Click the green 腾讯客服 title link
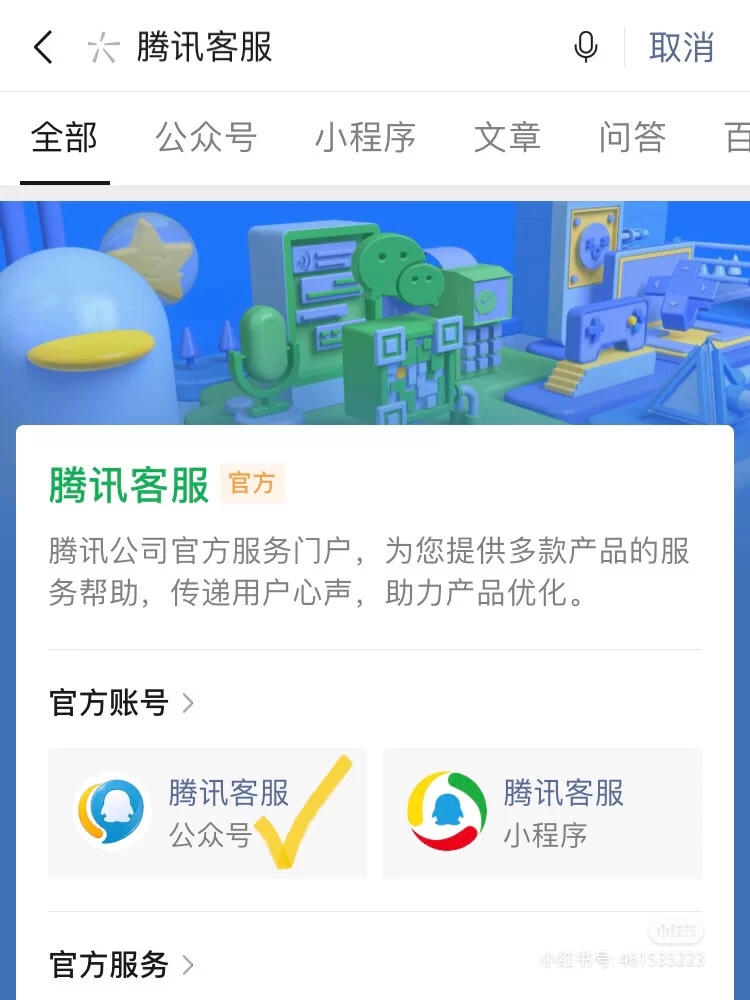This screenshot has width=750, height=1000. 129,483
